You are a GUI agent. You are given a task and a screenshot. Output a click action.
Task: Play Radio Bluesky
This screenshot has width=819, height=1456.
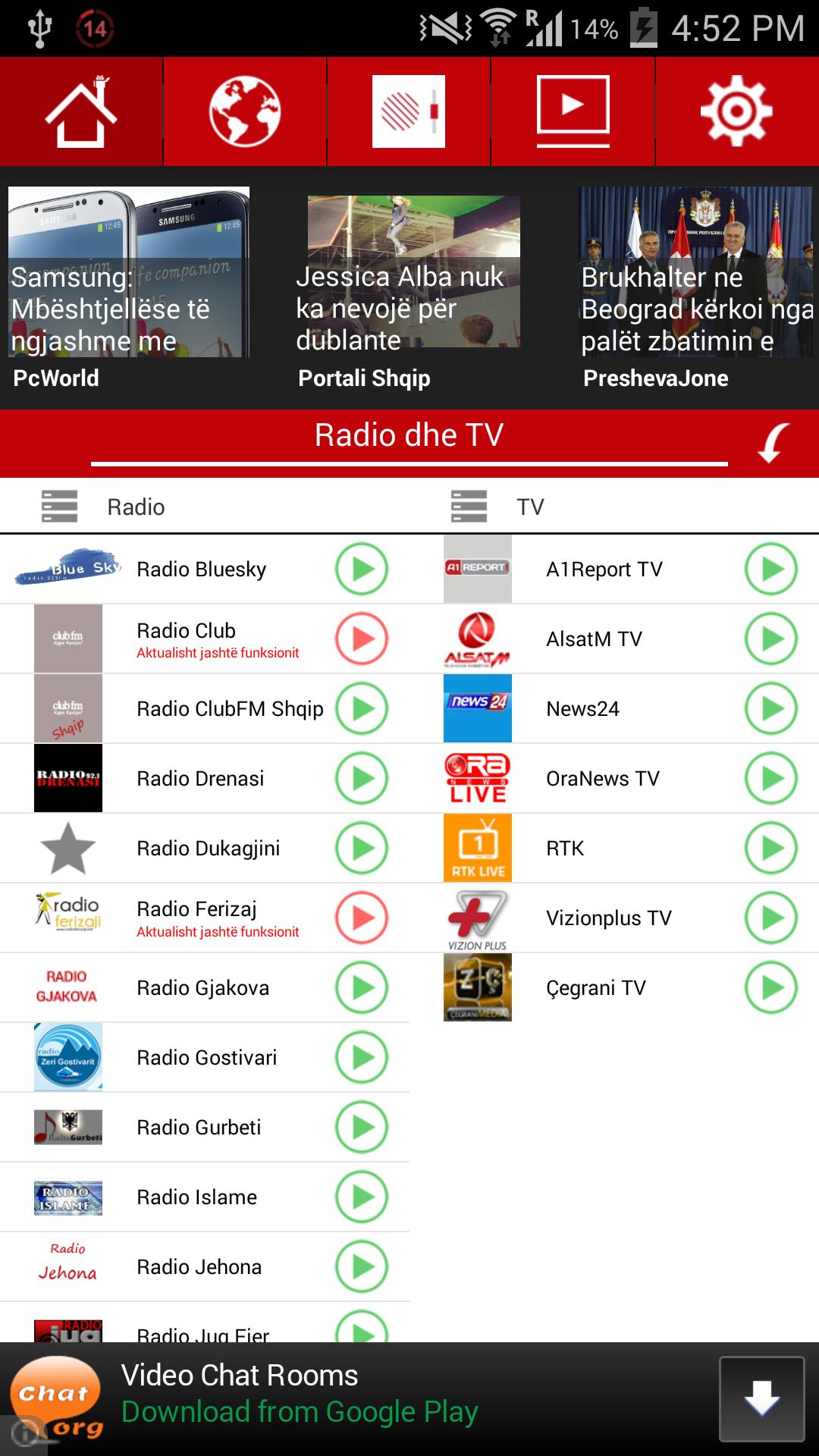pyautogui.click(x=362, y=570)
